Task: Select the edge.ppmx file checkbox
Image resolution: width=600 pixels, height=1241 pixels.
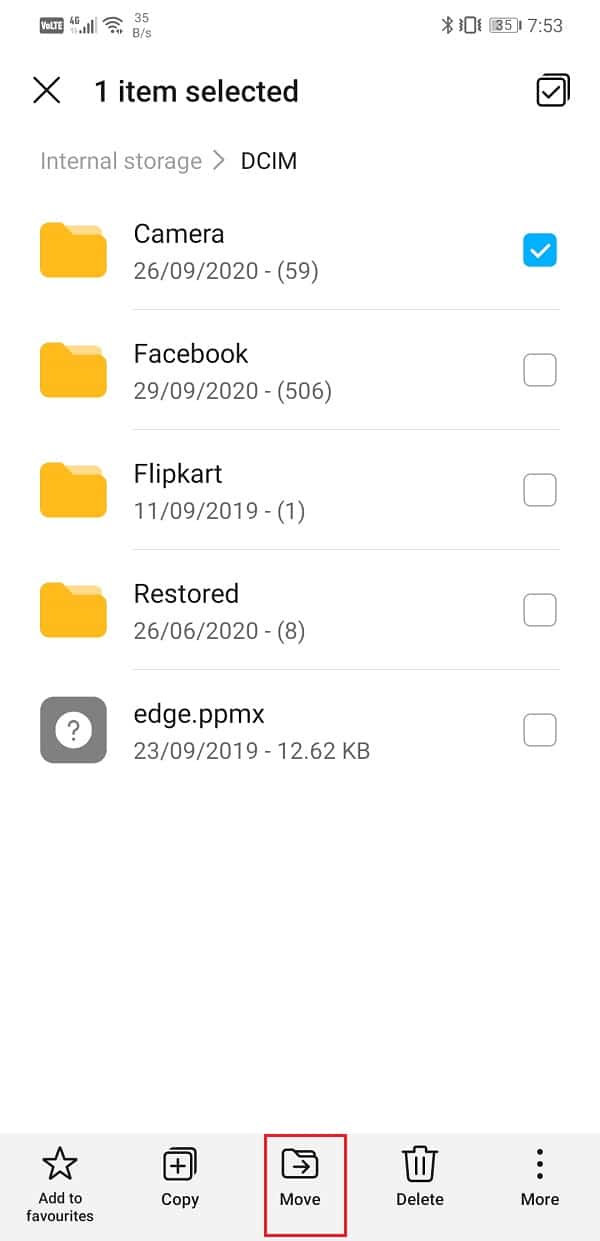Action: coord(540,731)
